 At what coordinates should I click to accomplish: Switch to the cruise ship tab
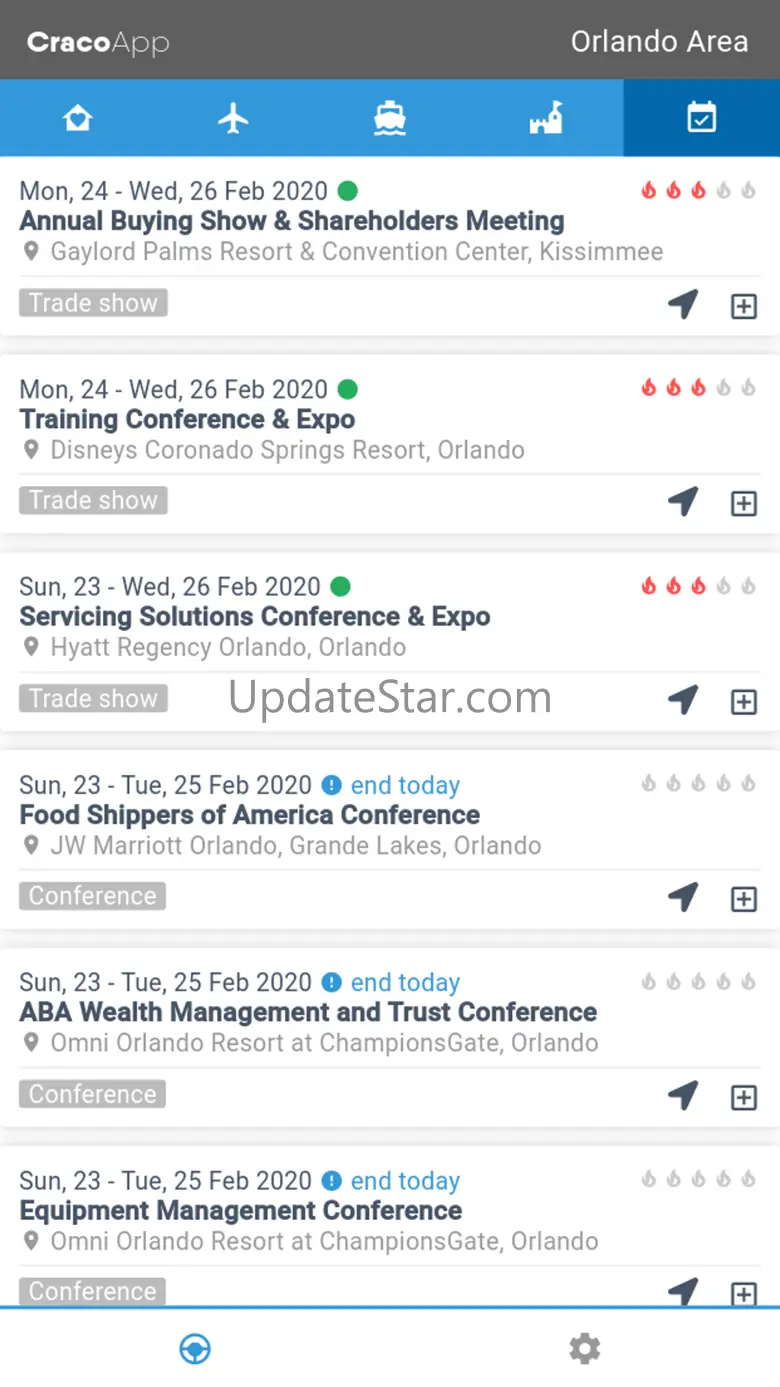pyautogui.click(x=390, y=119)
